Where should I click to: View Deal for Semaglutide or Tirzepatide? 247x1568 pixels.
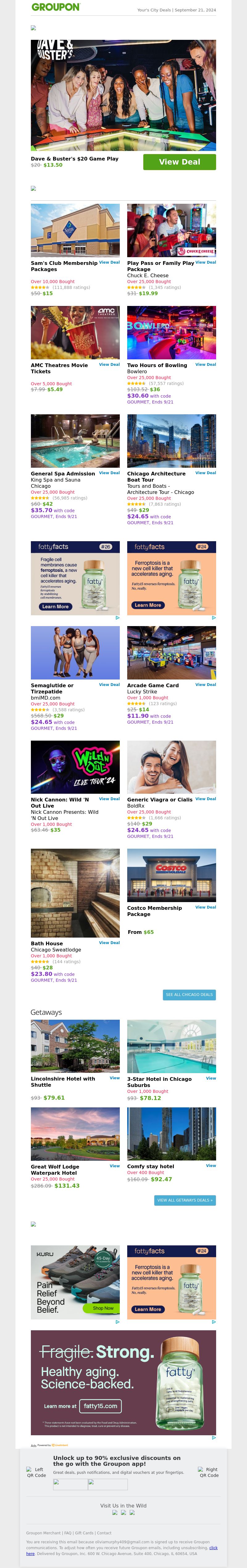(x=110, y=685)
